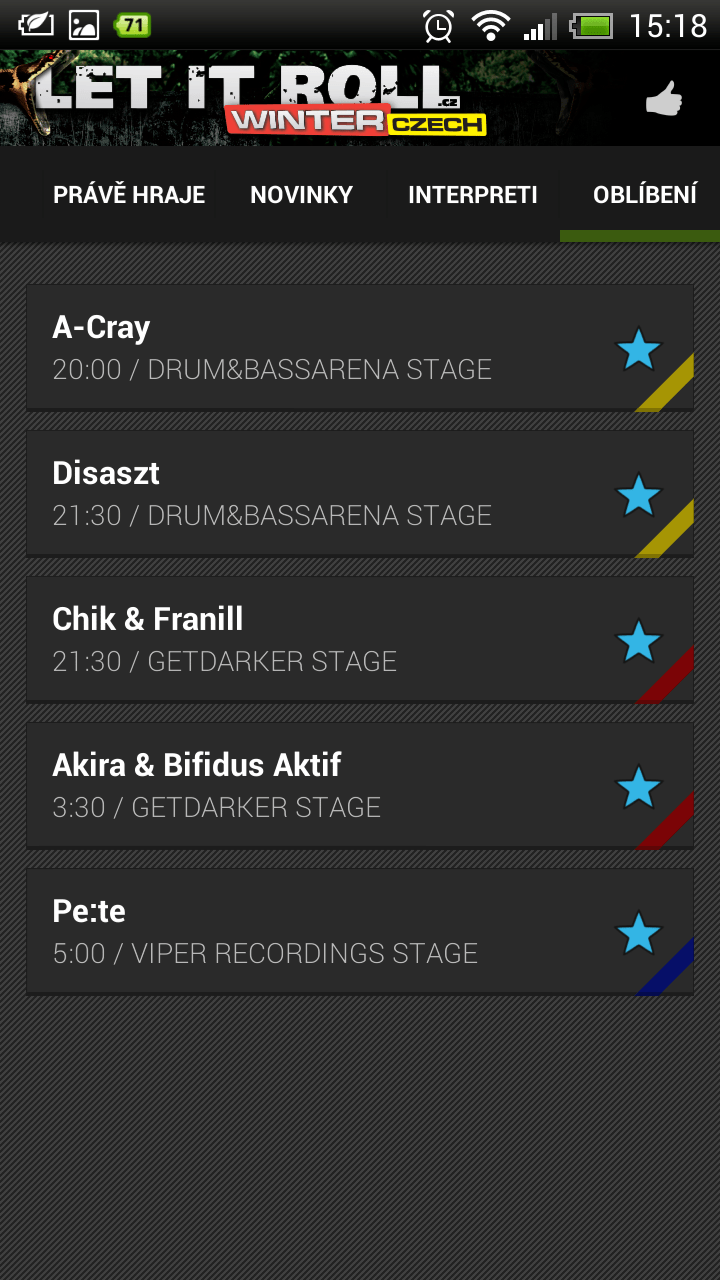View Akira & Bifidus Aktif details
The width and height of the screenshot is (720, 1280).
(360, 786)
